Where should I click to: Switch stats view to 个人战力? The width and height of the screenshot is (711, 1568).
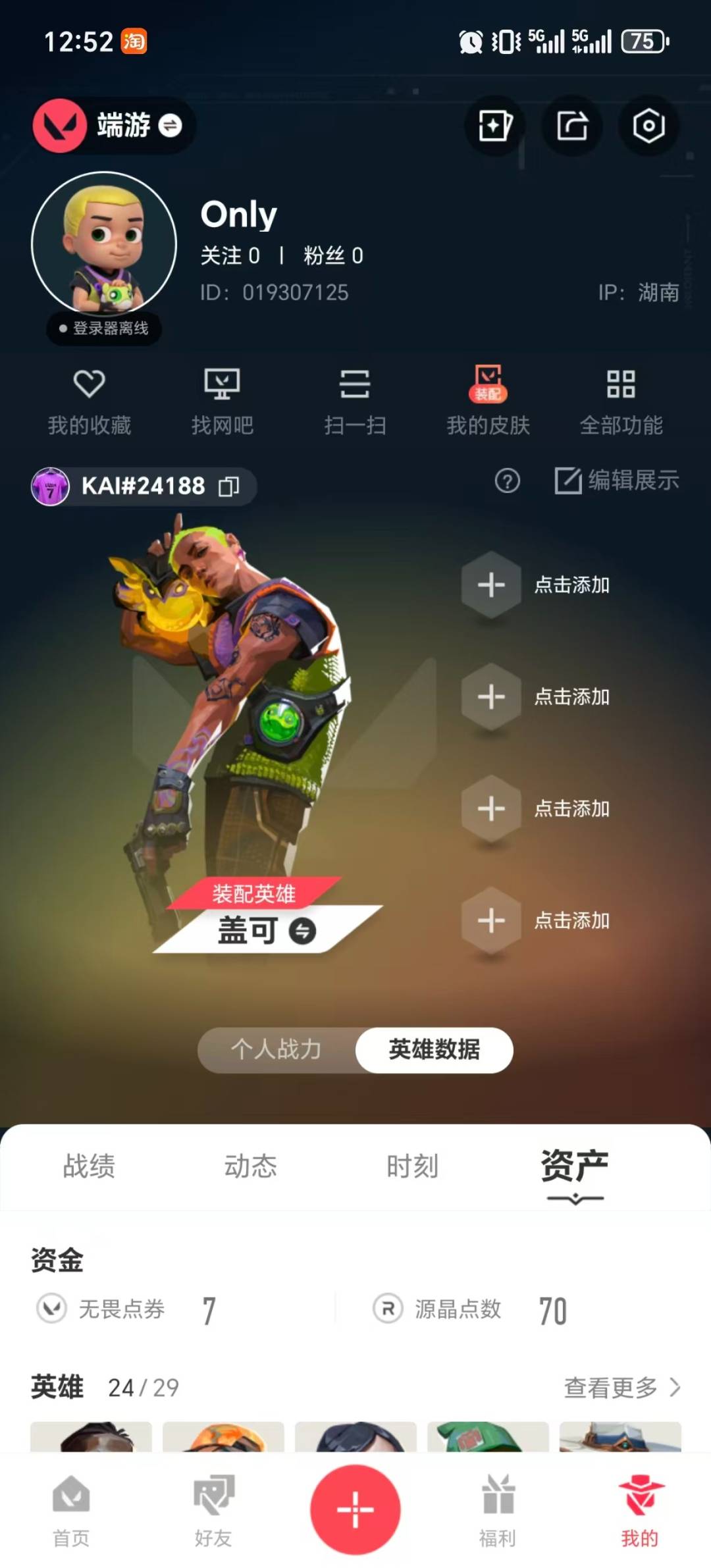click(x=276, y=1051)
